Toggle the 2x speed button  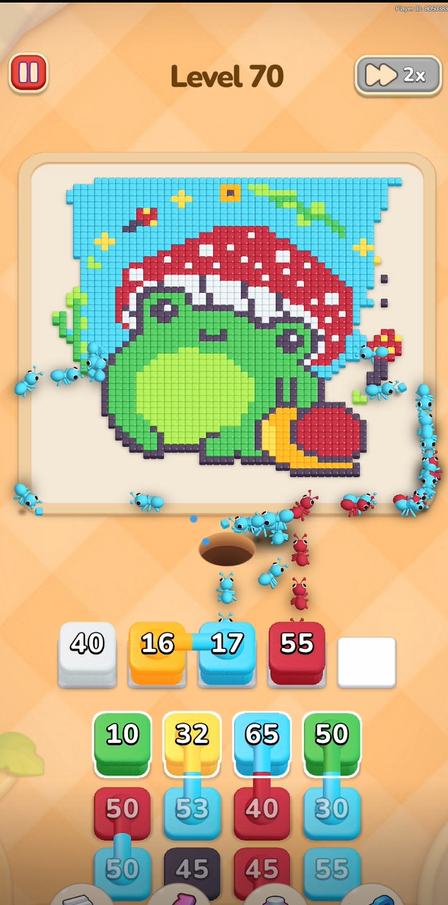pos(398,75)
